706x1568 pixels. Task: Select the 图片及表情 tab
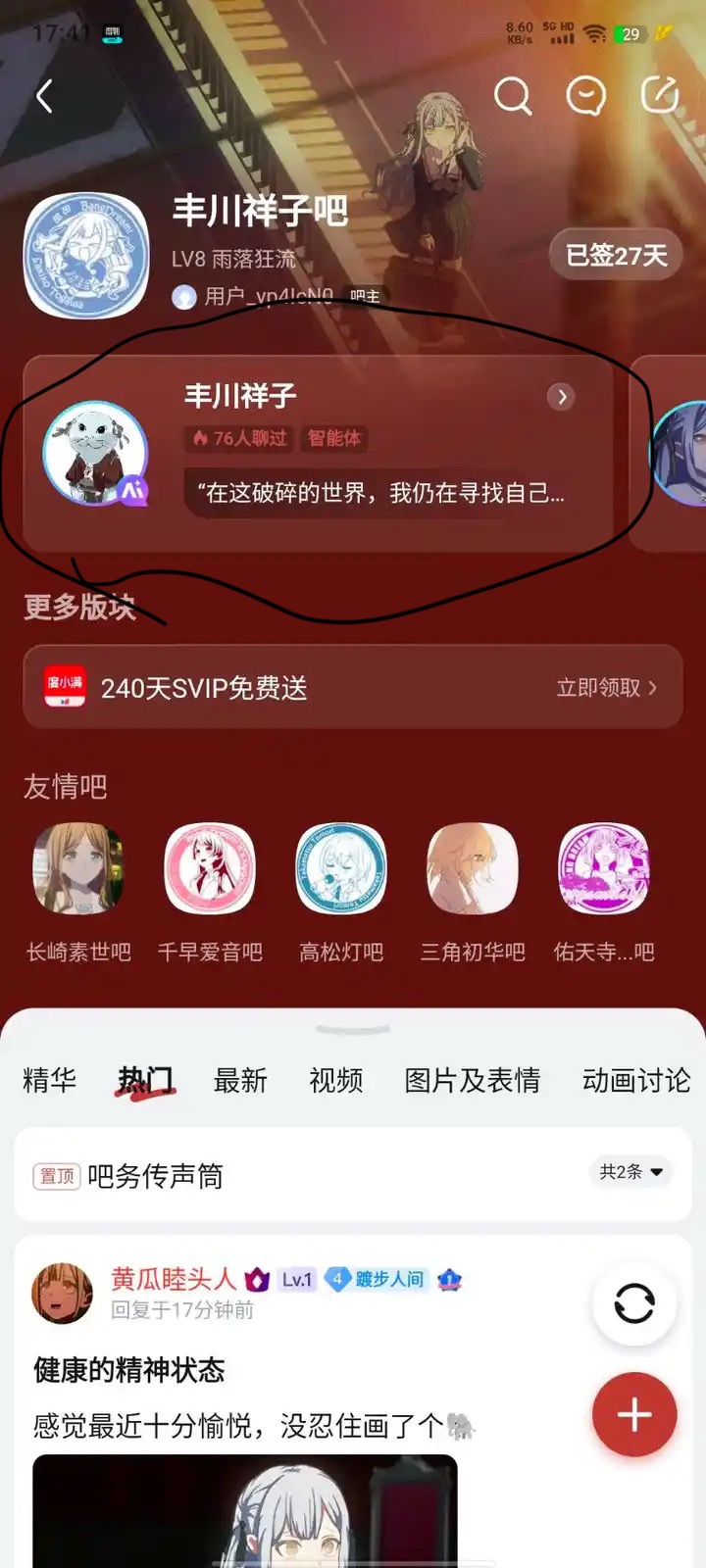(x=473, y=1080)
